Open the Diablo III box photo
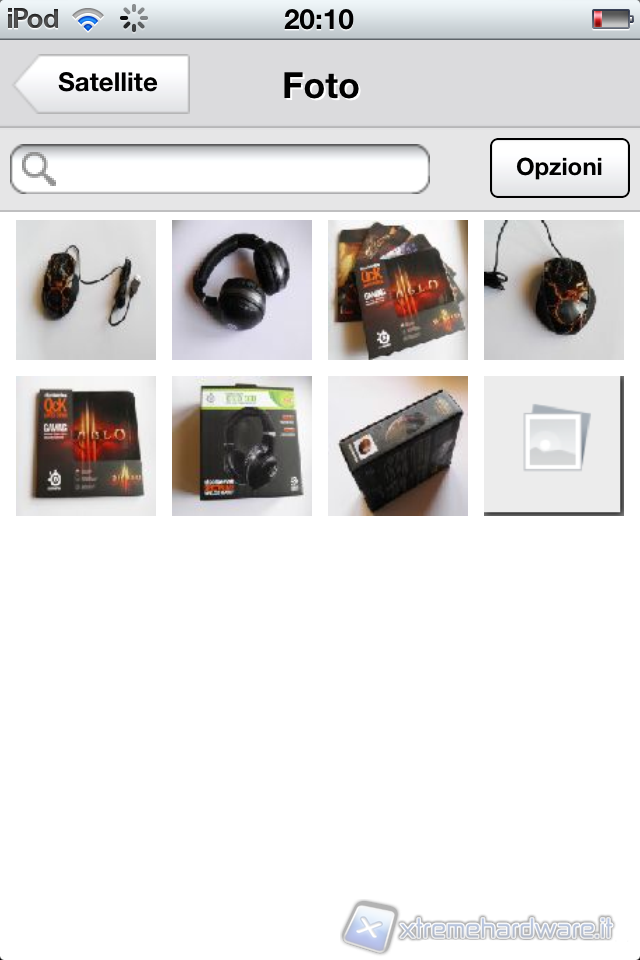 click(86, 446)
